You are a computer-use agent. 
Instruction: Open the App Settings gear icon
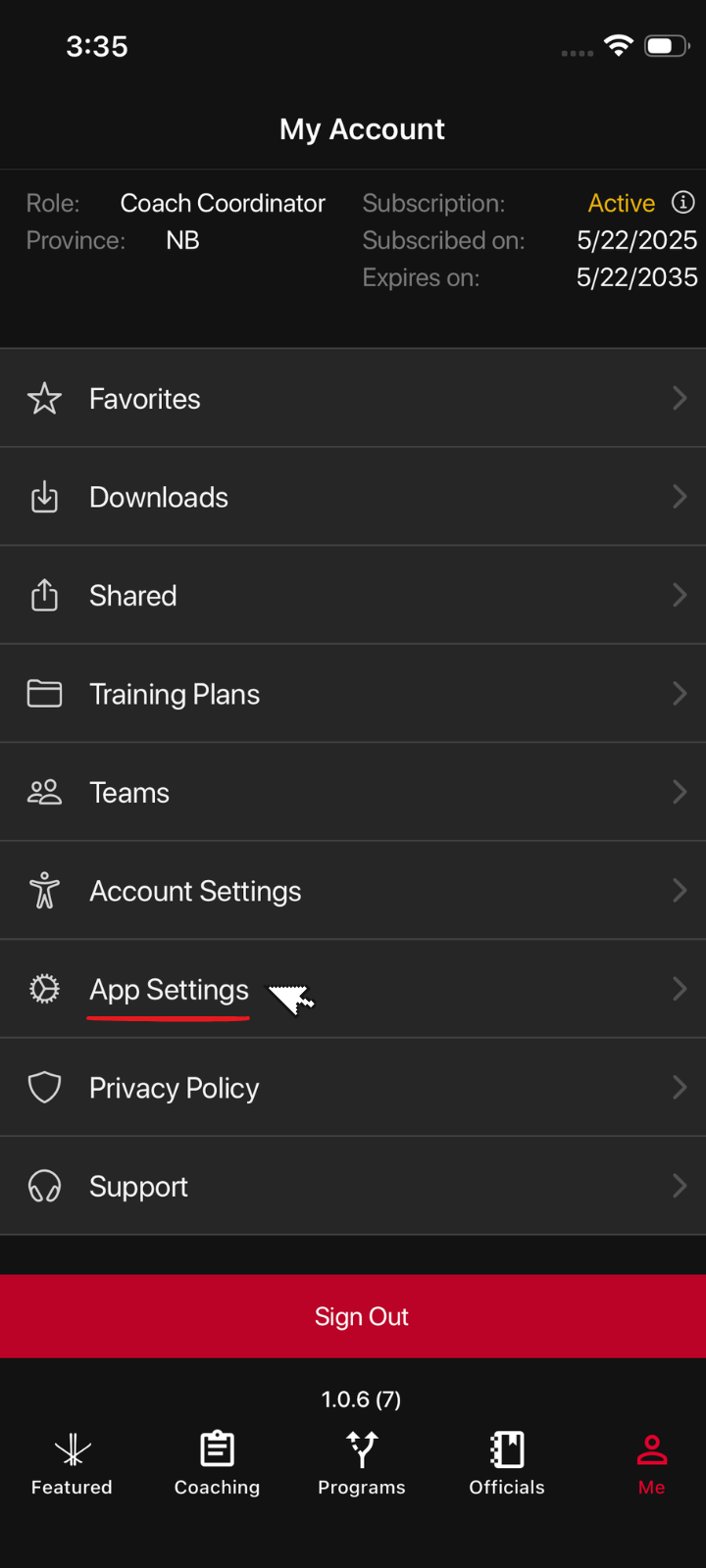[x=44, y=990]
